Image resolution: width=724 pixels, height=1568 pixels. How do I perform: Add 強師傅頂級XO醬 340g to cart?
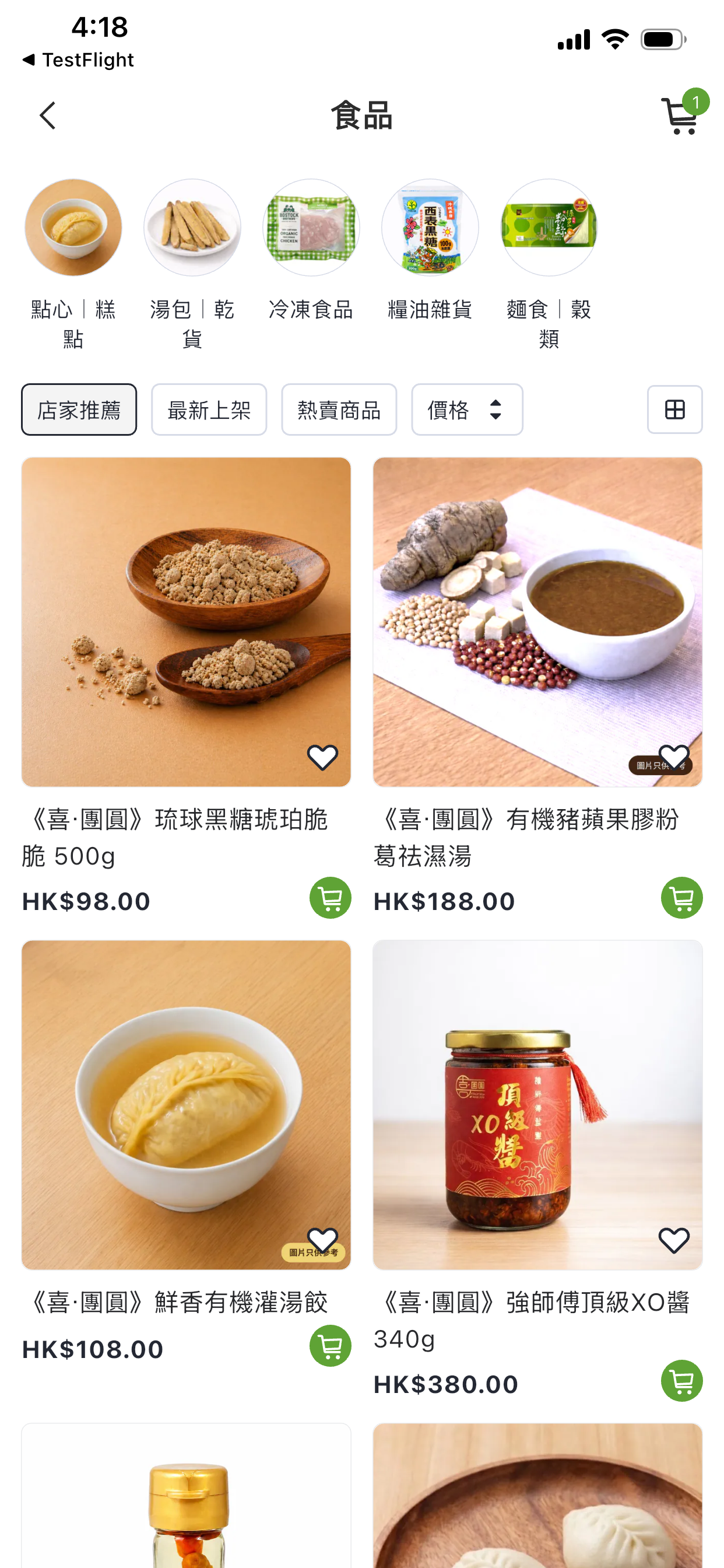pyautogui.click(x=681, y=1381)
